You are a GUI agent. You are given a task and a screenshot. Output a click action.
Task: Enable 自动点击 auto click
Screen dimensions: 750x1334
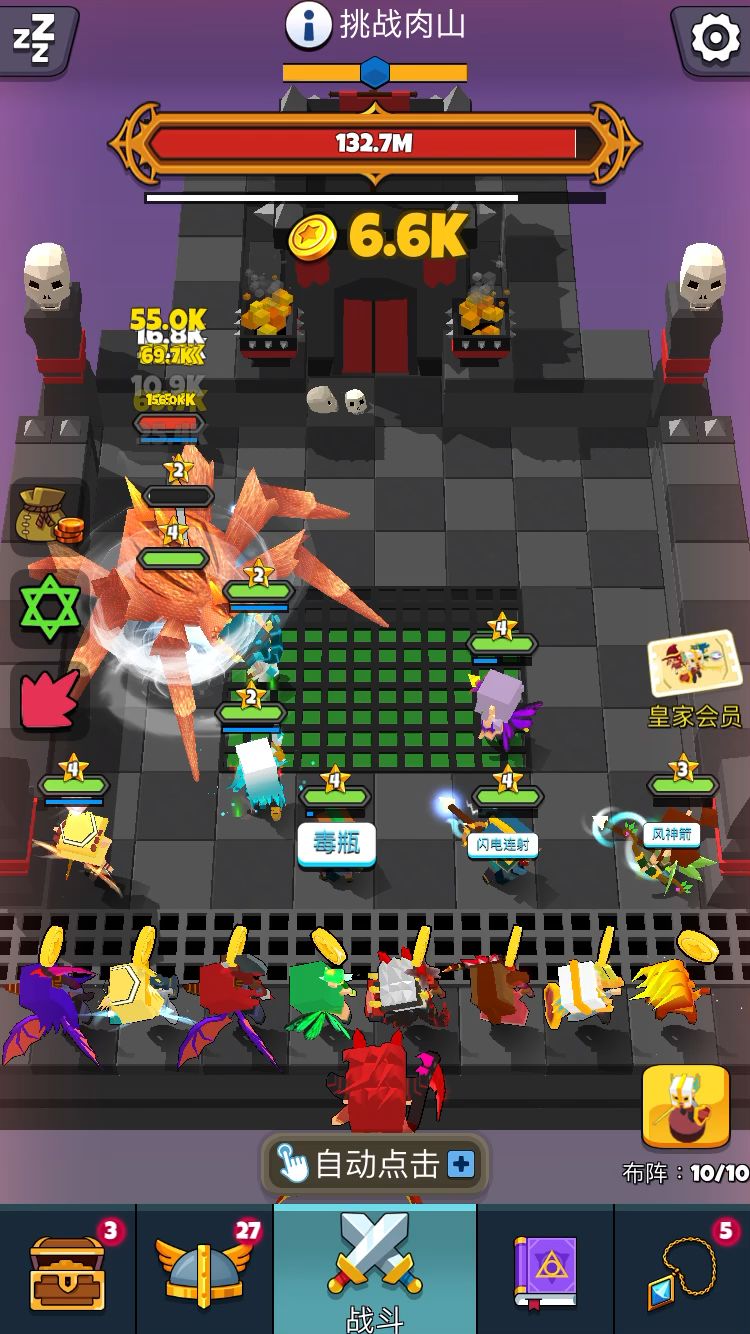tap(377, 1164)
